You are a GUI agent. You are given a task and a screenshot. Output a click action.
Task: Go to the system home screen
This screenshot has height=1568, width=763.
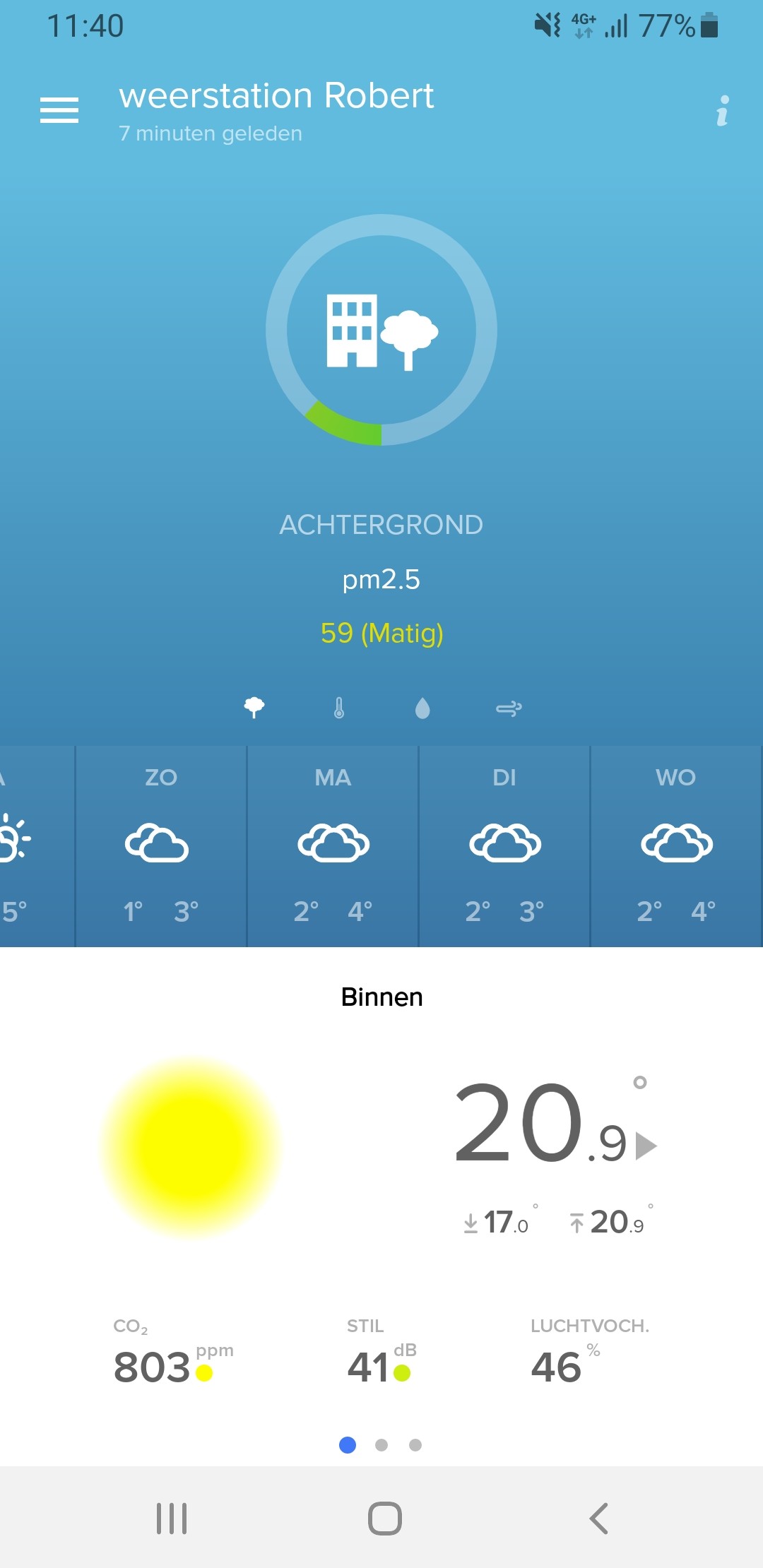click(x=385, y=1519)
